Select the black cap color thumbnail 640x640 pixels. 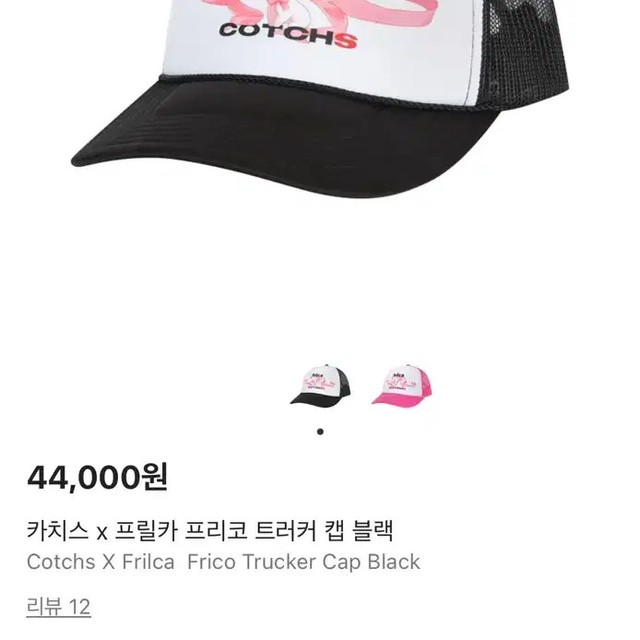click(x=321, y=385)
